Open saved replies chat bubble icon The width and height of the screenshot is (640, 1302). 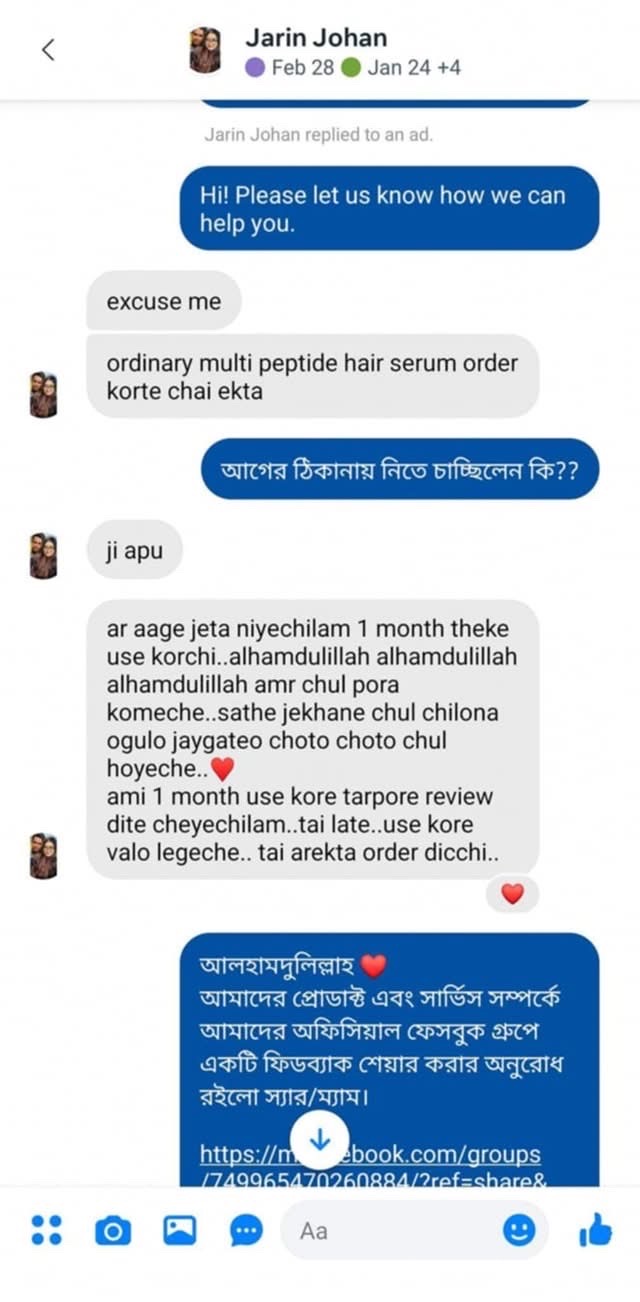pos(245,1230)
